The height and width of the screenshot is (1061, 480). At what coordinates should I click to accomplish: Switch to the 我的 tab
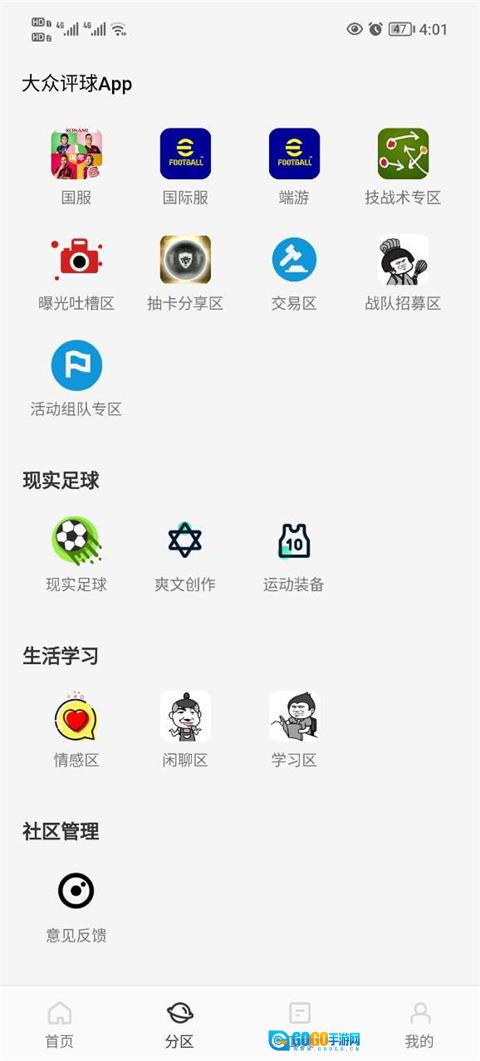pos(420,1024)
